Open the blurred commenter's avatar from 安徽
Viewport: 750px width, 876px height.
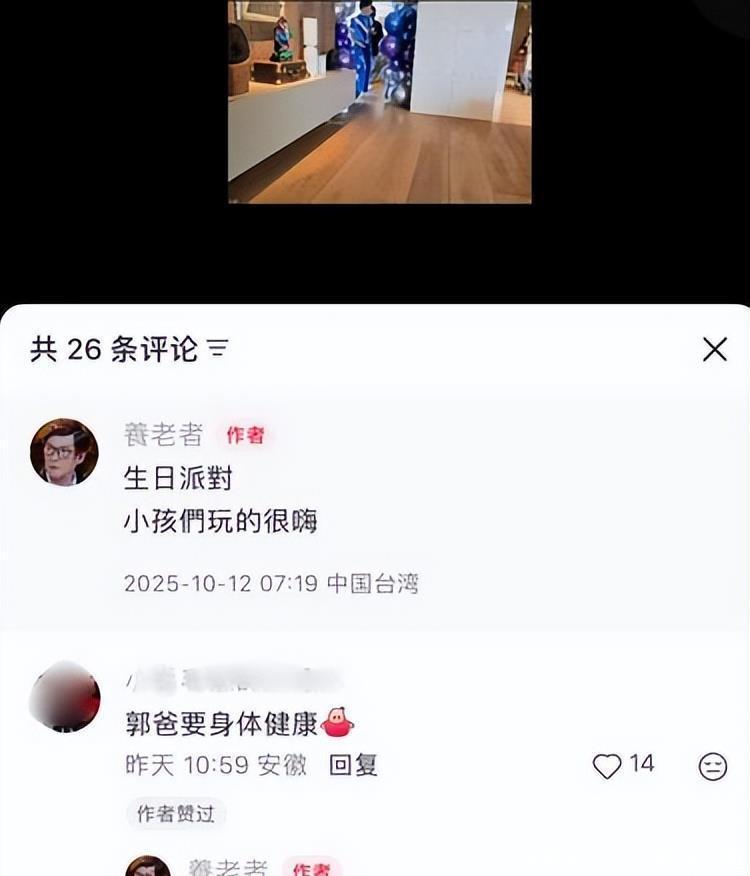(64, 696)
